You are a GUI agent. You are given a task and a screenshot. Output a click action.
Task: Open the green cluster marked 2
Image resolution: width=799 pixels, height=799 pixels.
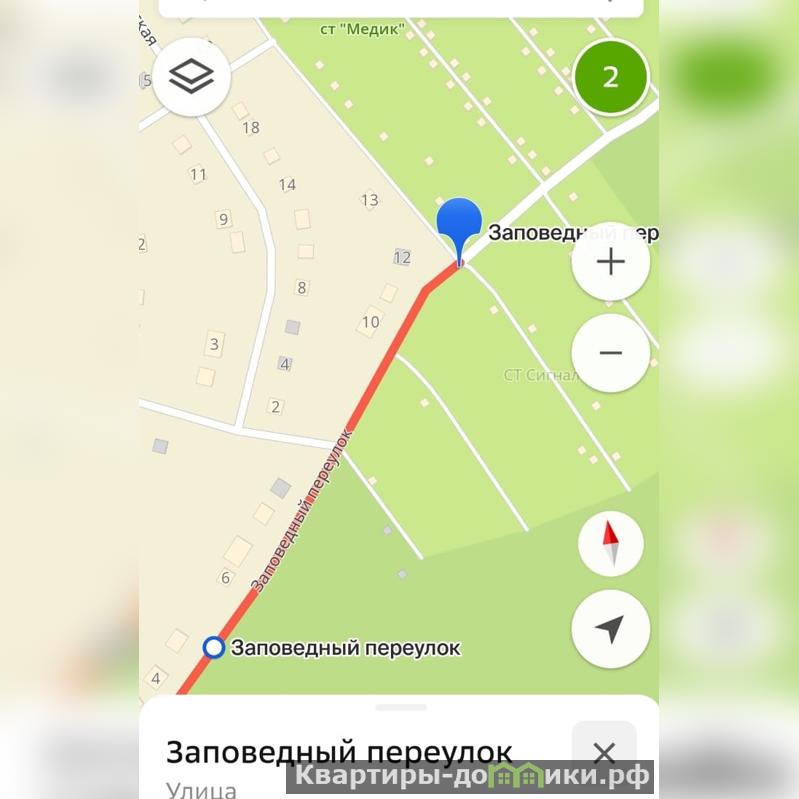[610, 77]
